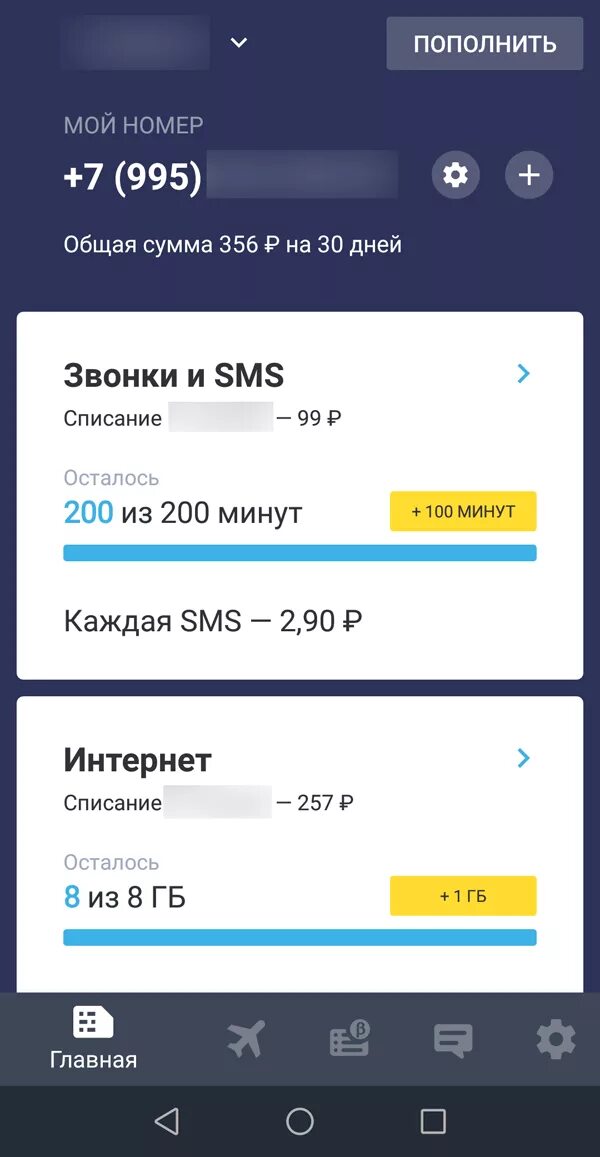The width and height of the screenshot is (600, 1157).
Task: Add +100 МИНУТ package
Action: pyautogui.click(x=463, y=511)
